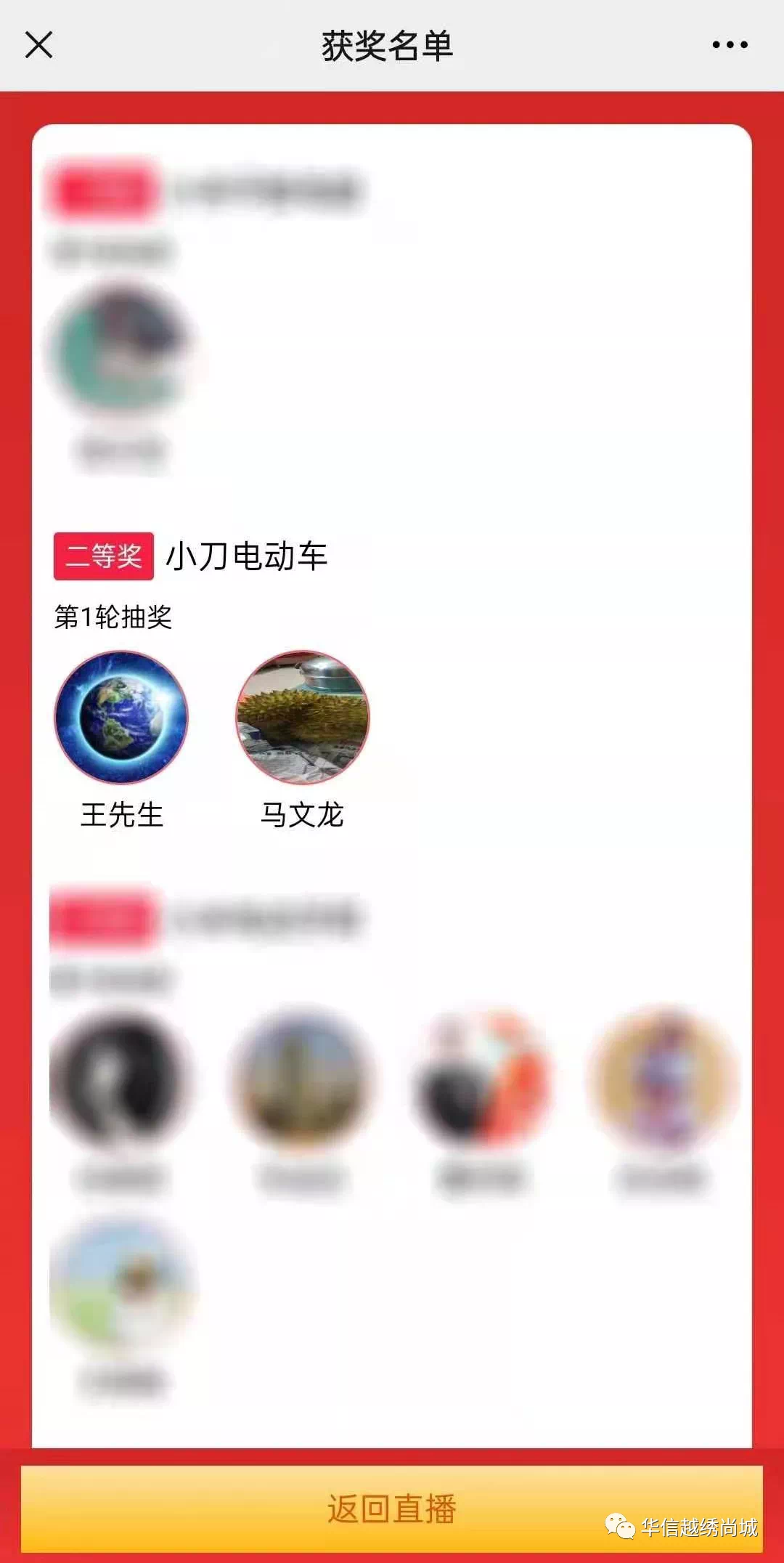Close the winners list page
Viewport: 784px width, 1563px height.
point(38,45)
